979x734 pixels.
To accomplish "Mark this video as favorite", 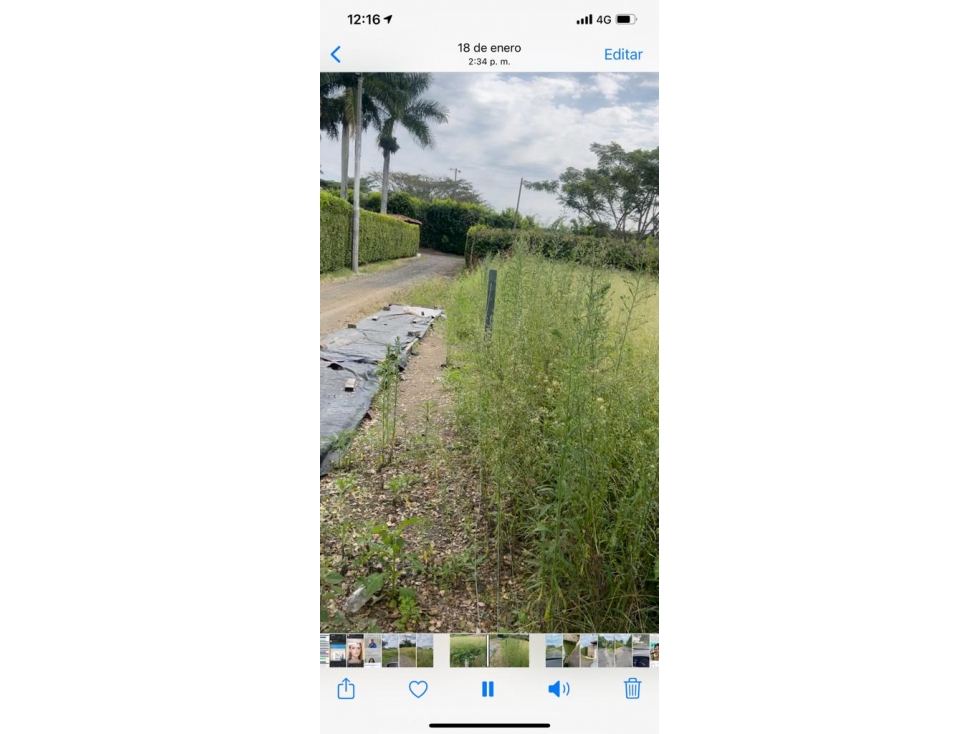I will (x=418, y=688).
